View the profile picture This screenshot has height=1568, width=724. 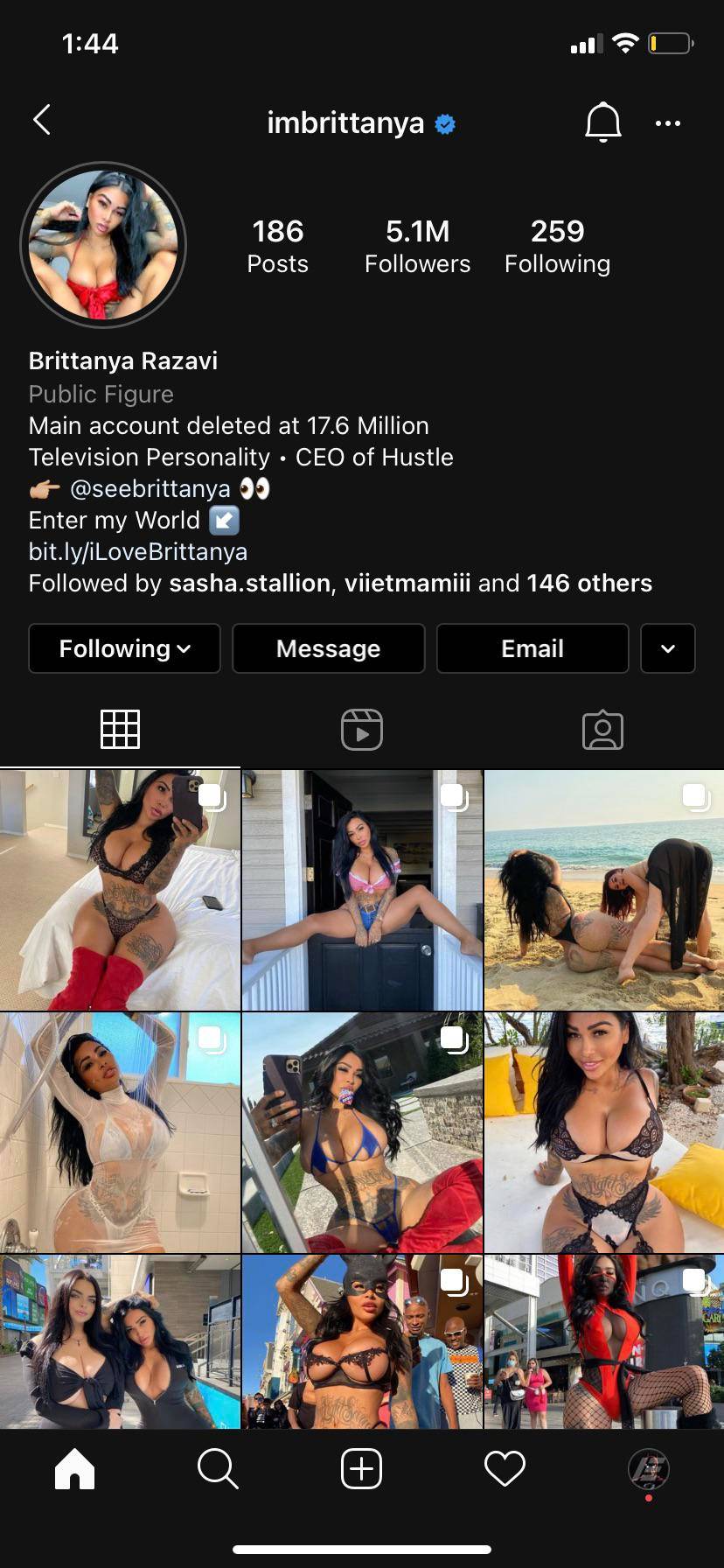(102, 245)
